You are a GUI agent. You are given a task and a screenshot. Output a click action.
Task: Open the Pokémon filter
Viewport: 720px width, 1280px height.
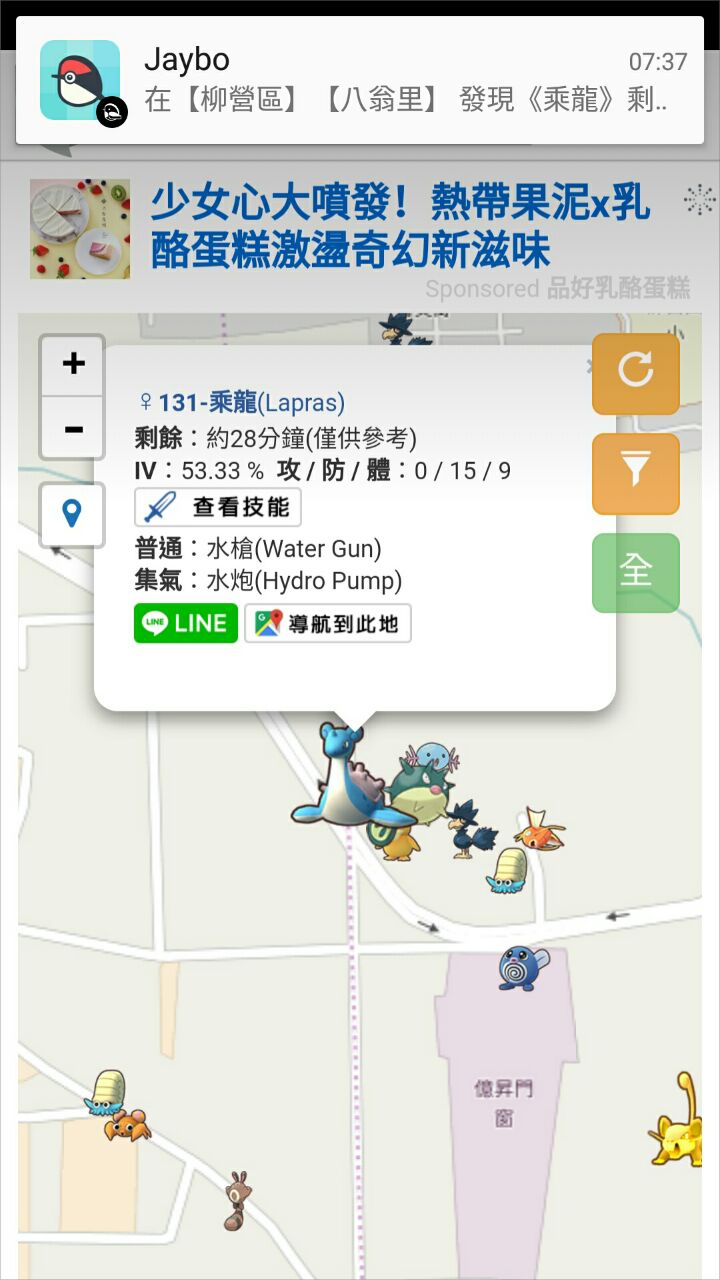(x=635, y=473)
